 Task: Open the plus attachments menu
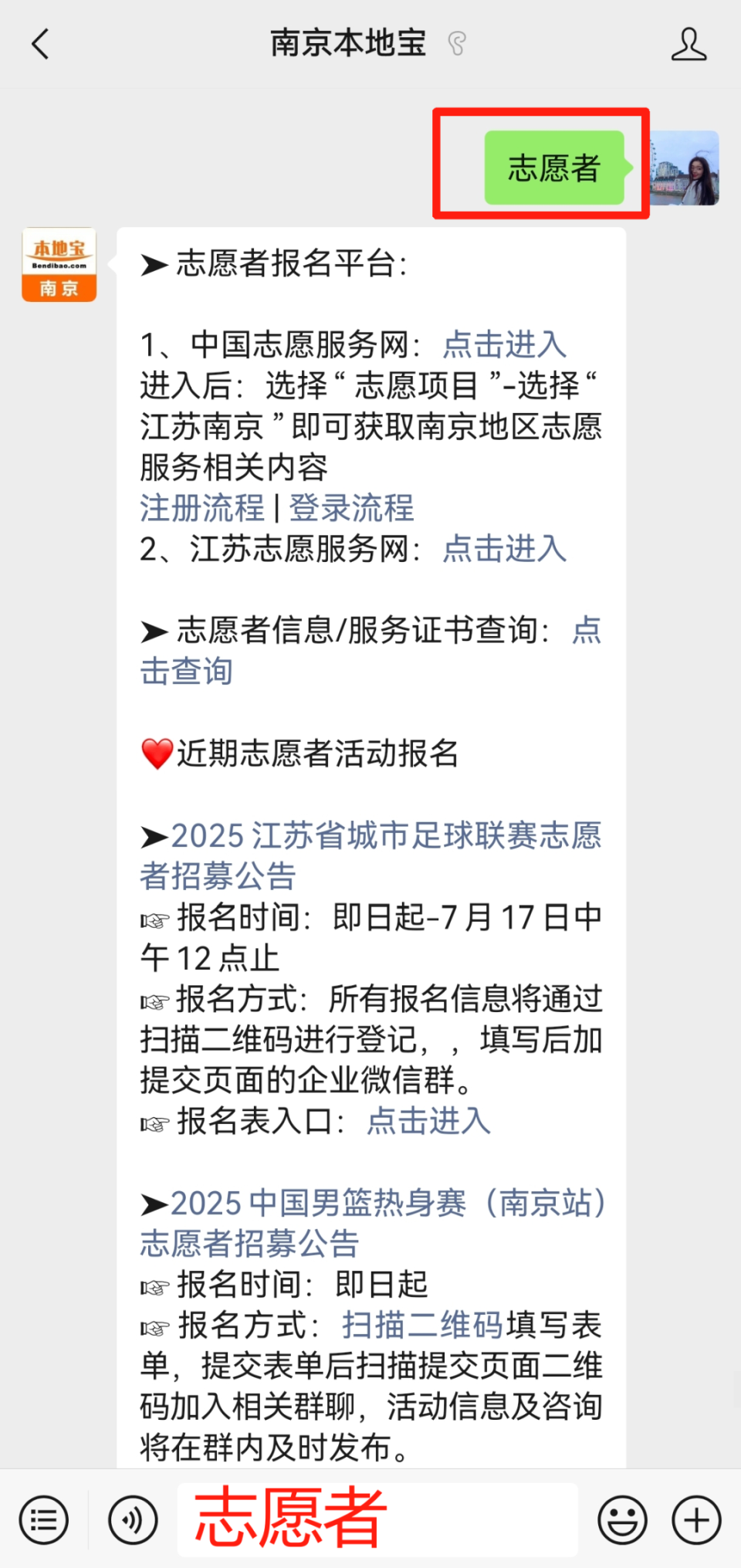[696, 1520]
